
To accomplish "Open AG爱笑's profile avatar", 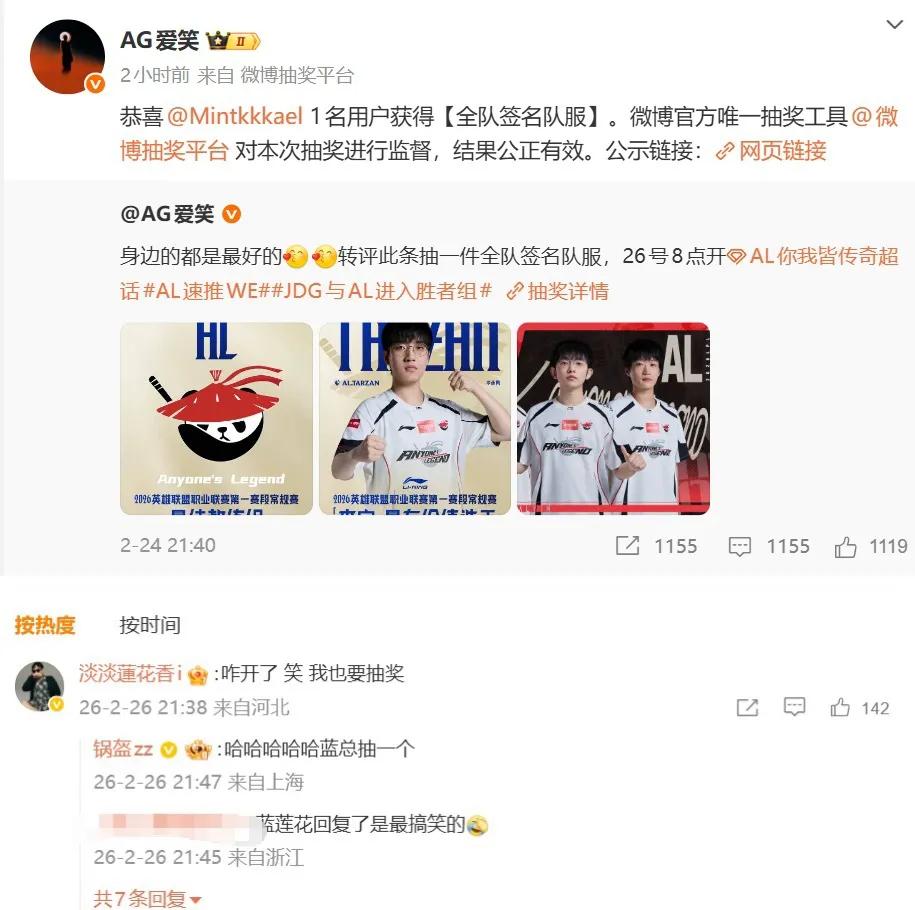I will (68, 57).
